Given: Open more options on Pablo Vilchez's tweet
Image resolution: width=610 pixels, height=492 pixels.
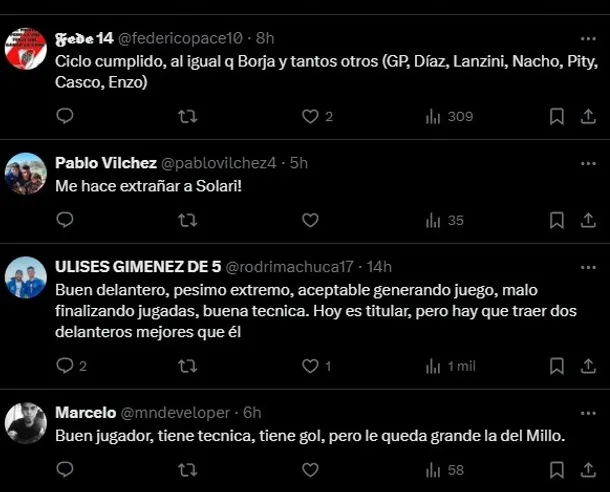Looking at the screenshot, I should 588,162.
